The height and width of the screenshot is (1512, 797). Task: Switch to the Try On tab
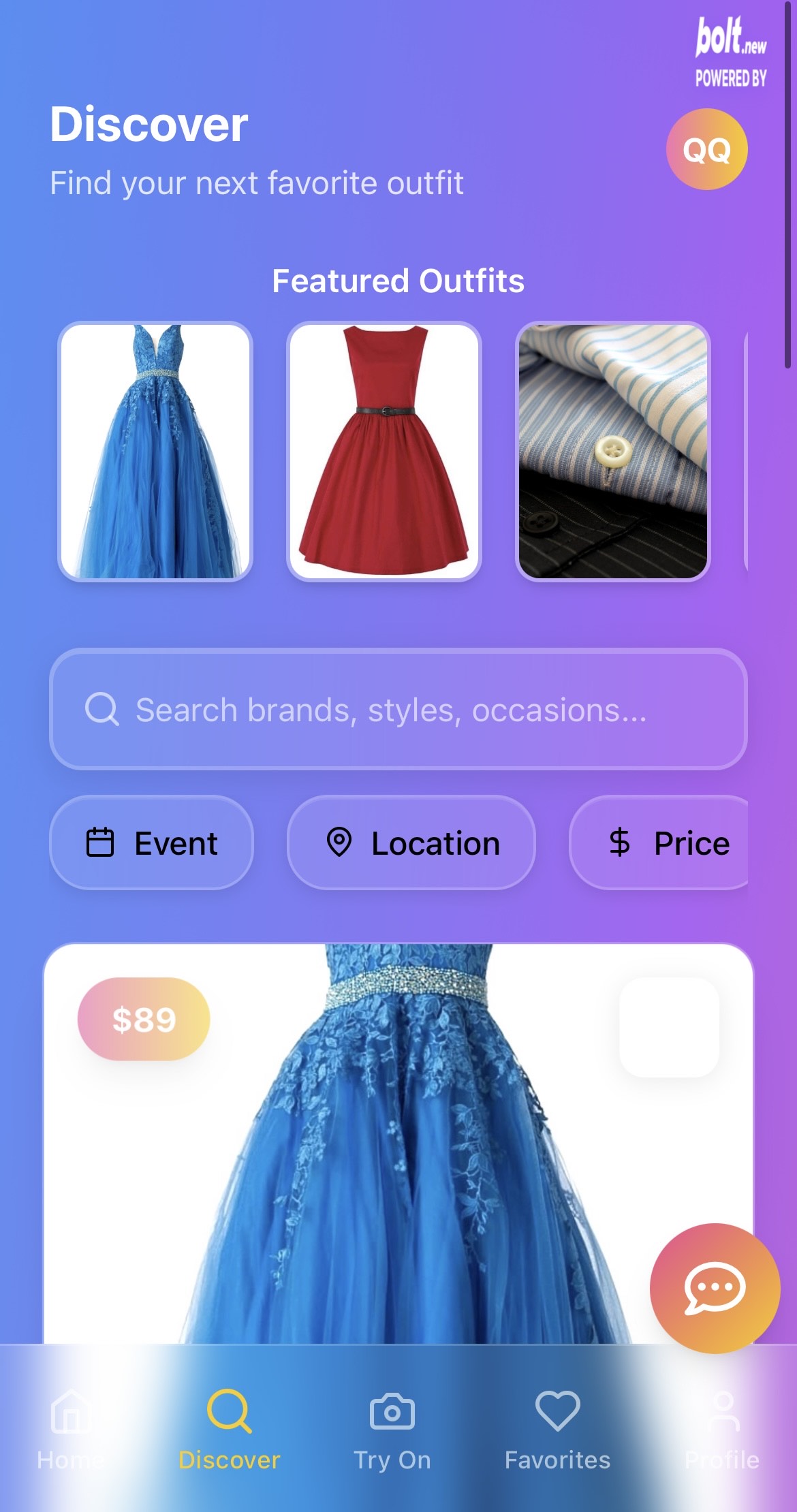click(x=392, y=1428)
